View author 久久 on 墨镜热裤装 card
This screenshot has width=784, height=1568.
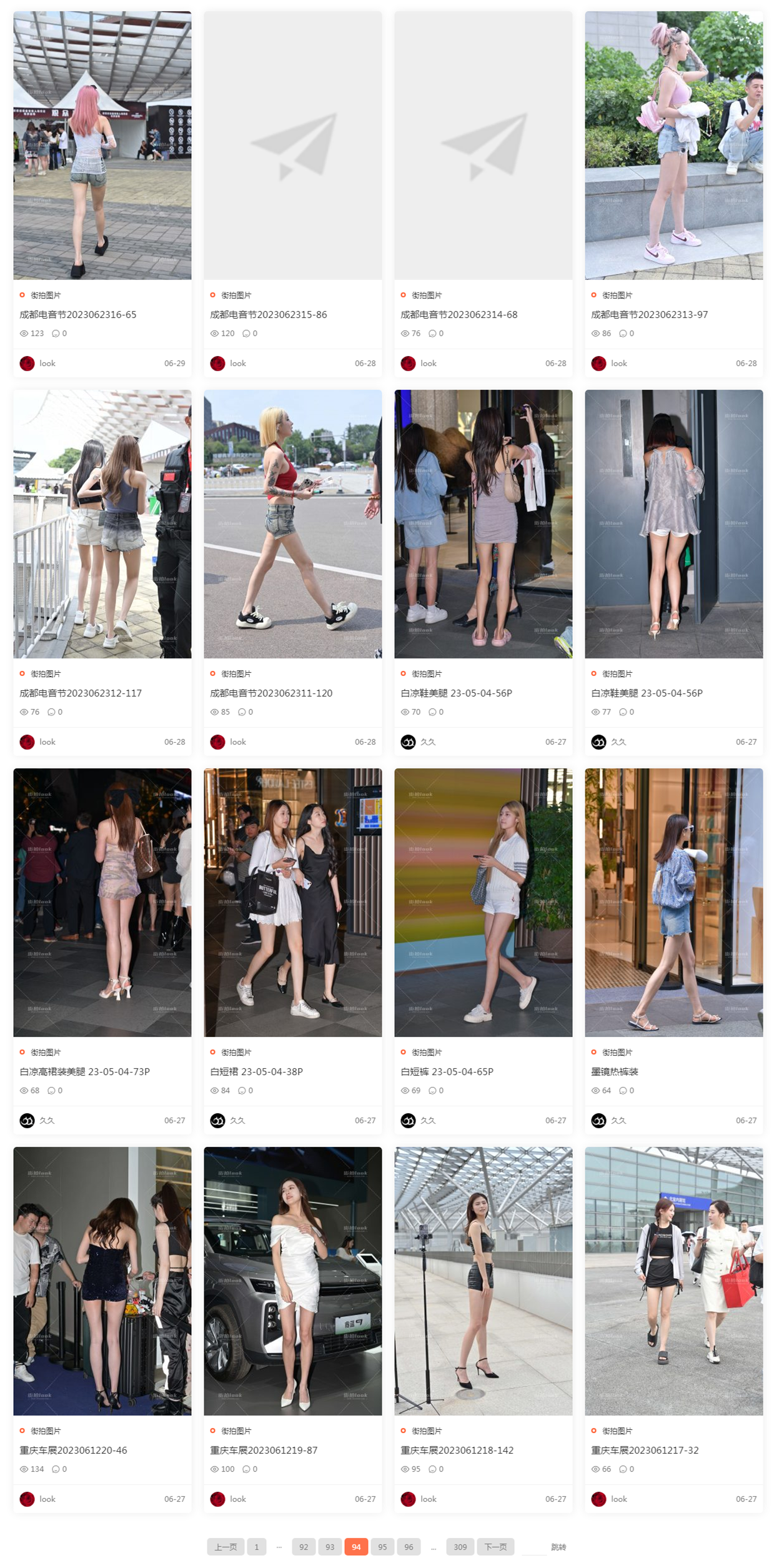point(618,1120)
